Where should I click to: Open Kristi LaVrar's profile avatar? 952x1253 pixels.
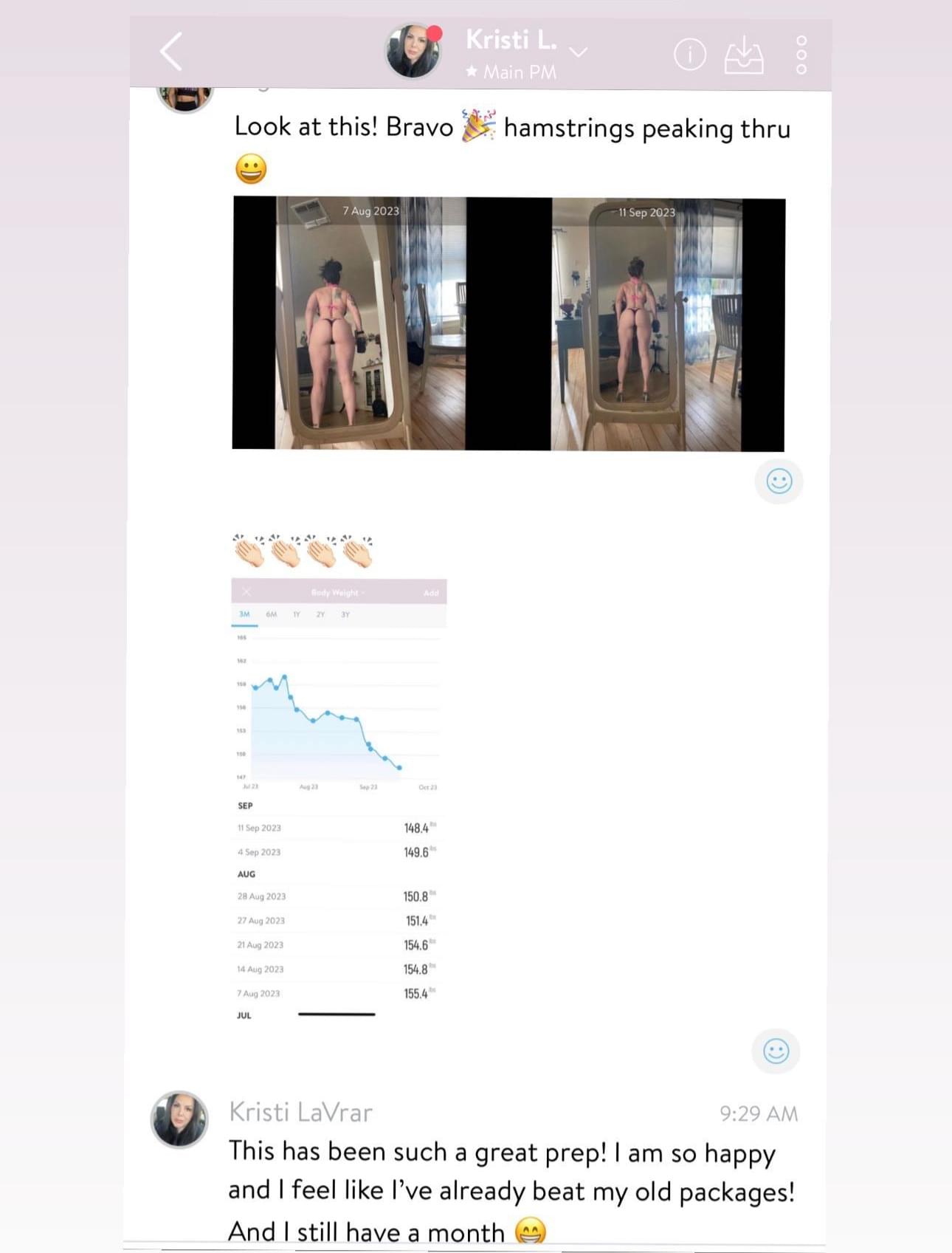coord(179,1119)
